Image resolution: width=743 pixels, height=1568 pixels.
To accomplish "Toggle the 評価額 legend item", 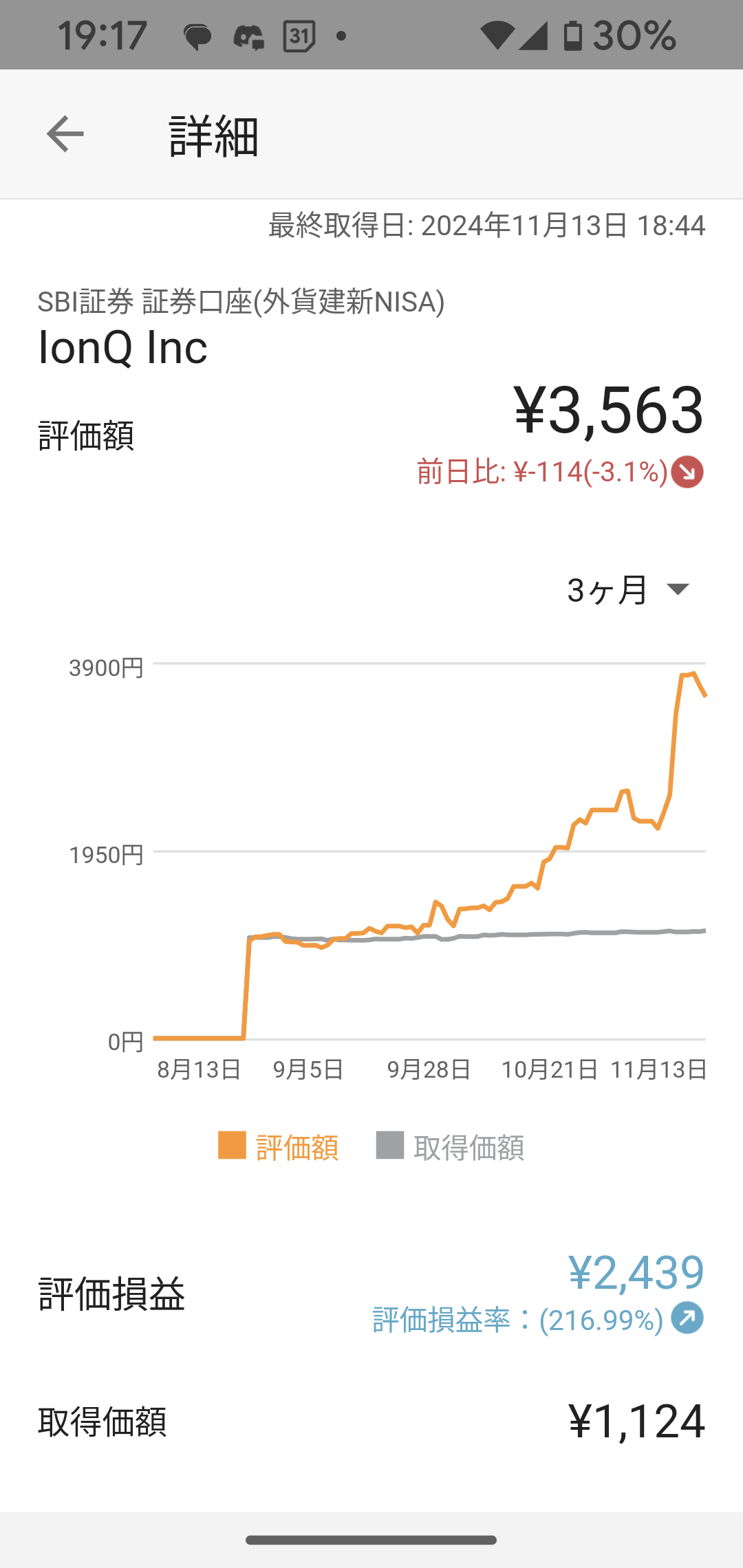I will [279, 1146].
